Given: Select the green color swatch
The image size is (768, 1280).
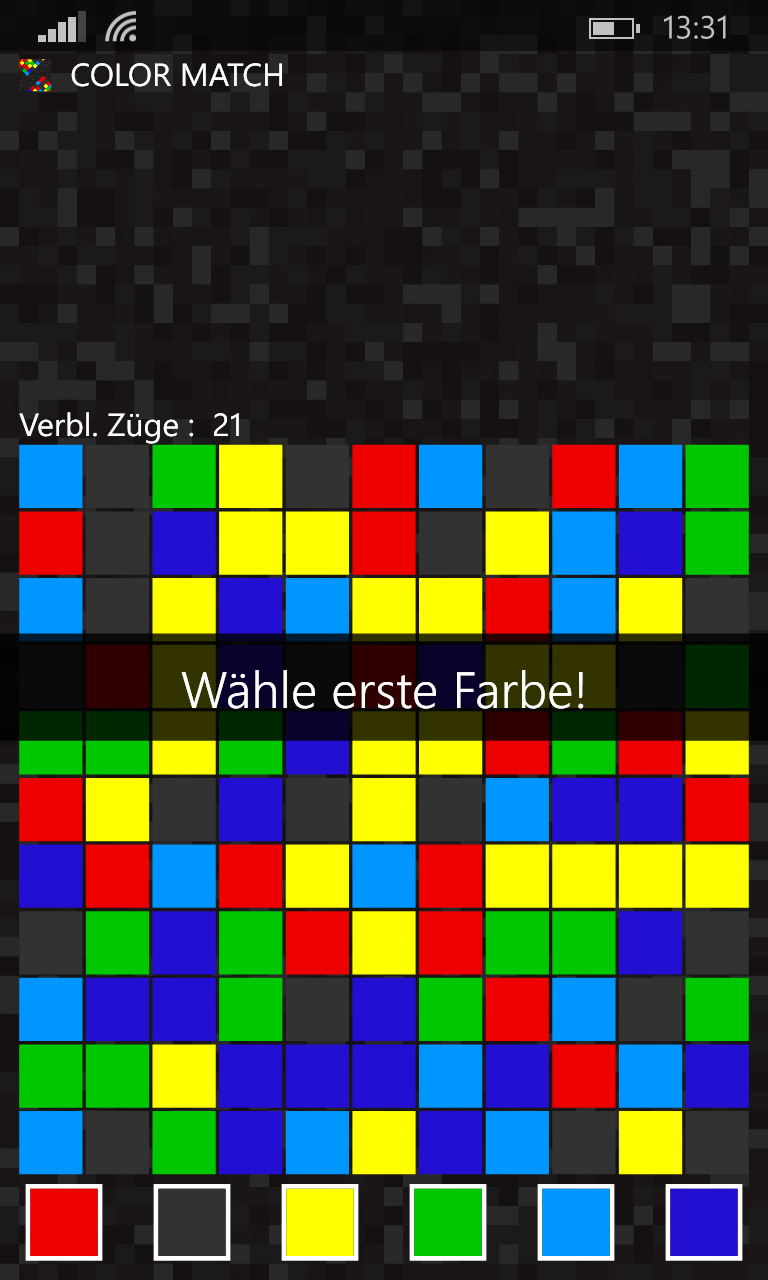Looking at the screenshot, I should [448, 1222].
